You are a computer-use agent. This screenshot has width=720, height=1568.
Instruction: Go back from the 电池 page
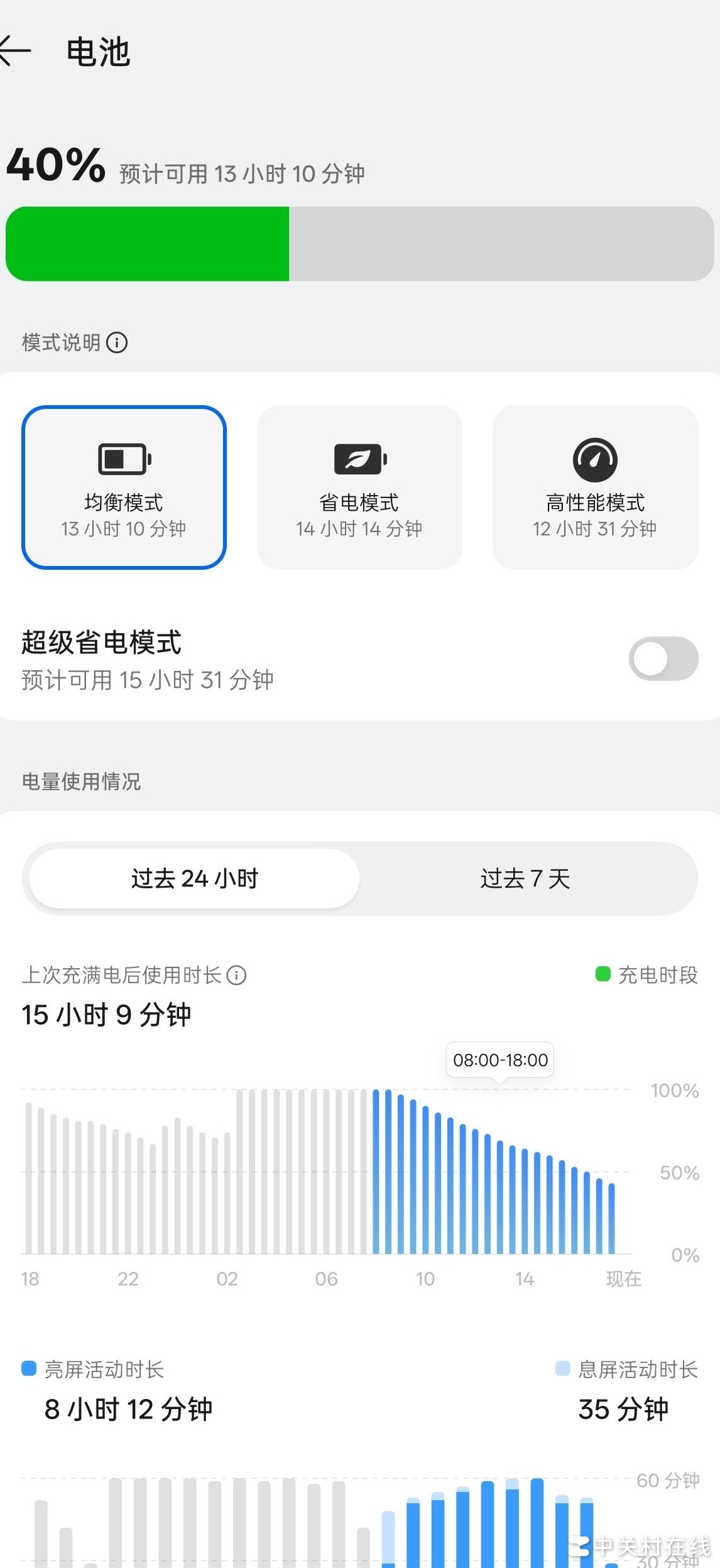(15, 51)
